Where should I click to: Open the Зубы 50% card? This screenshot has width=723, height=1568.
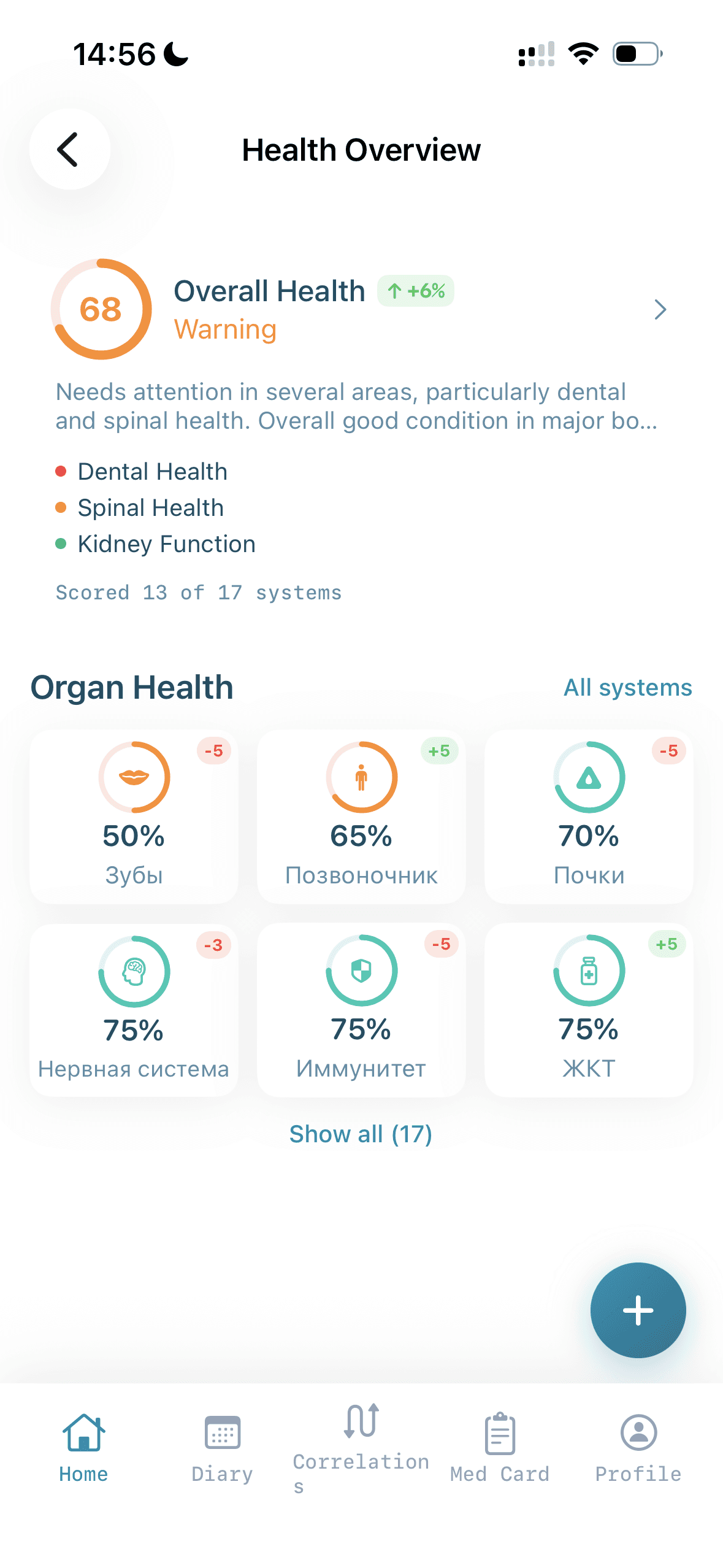click(x=134, y=816)
